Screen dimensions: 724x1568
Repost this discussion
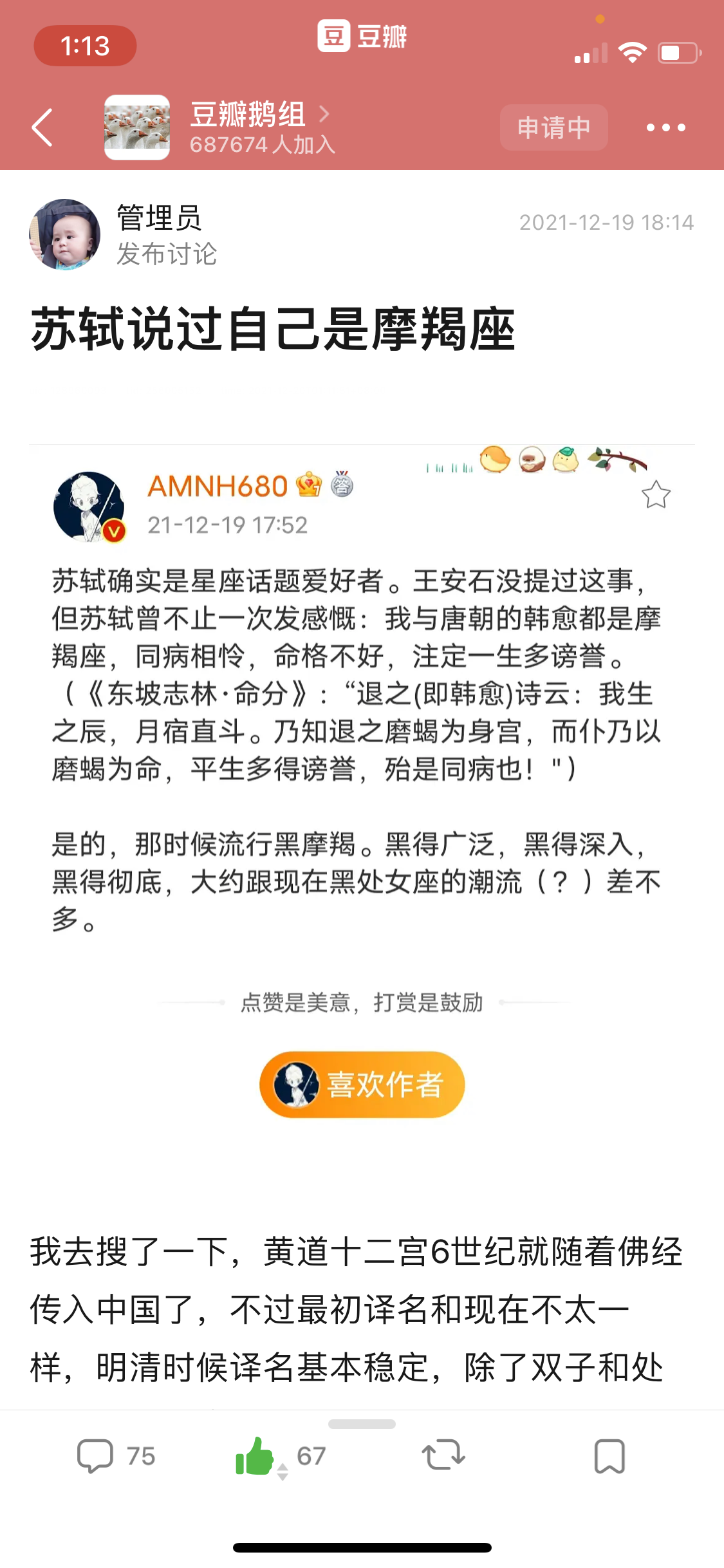tap(443, 1456)
